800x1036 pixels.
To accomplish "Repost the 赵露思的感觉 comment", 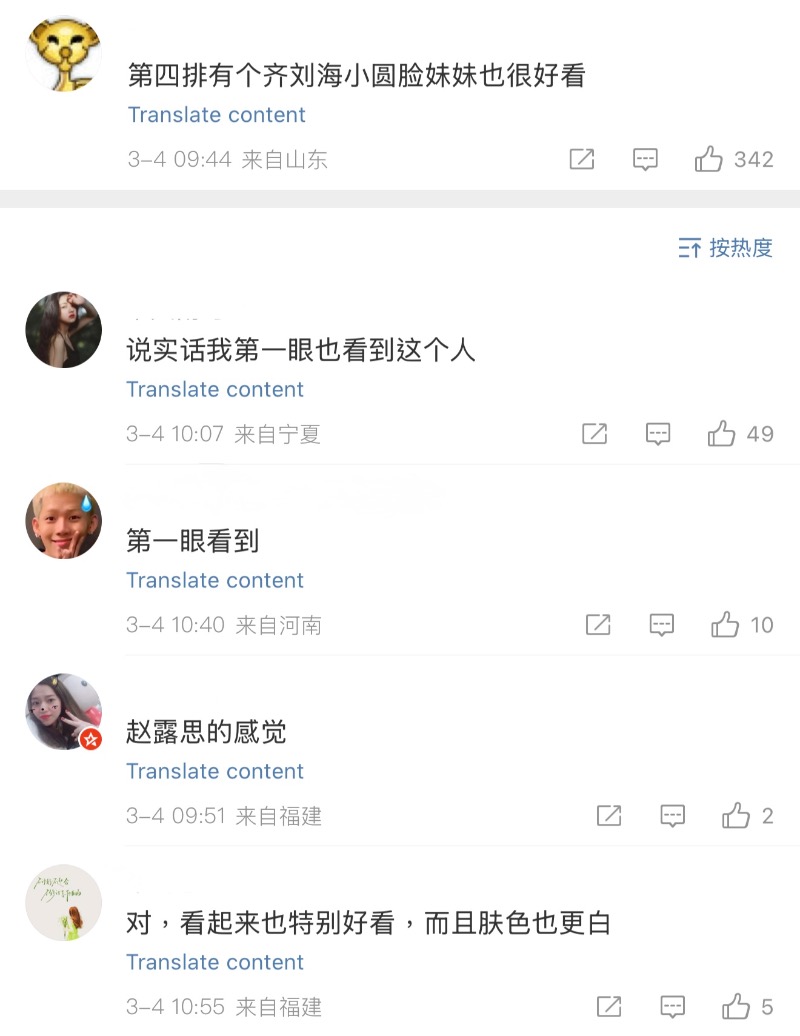I will (x=609, y=816).
